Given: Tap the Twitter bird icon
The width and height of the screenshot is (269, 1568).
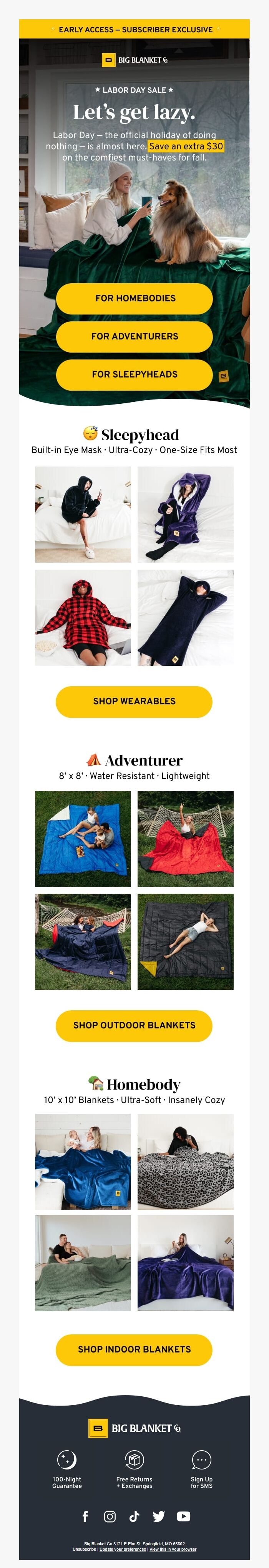Looking at the screenshot, I should tap(158, 1516).
